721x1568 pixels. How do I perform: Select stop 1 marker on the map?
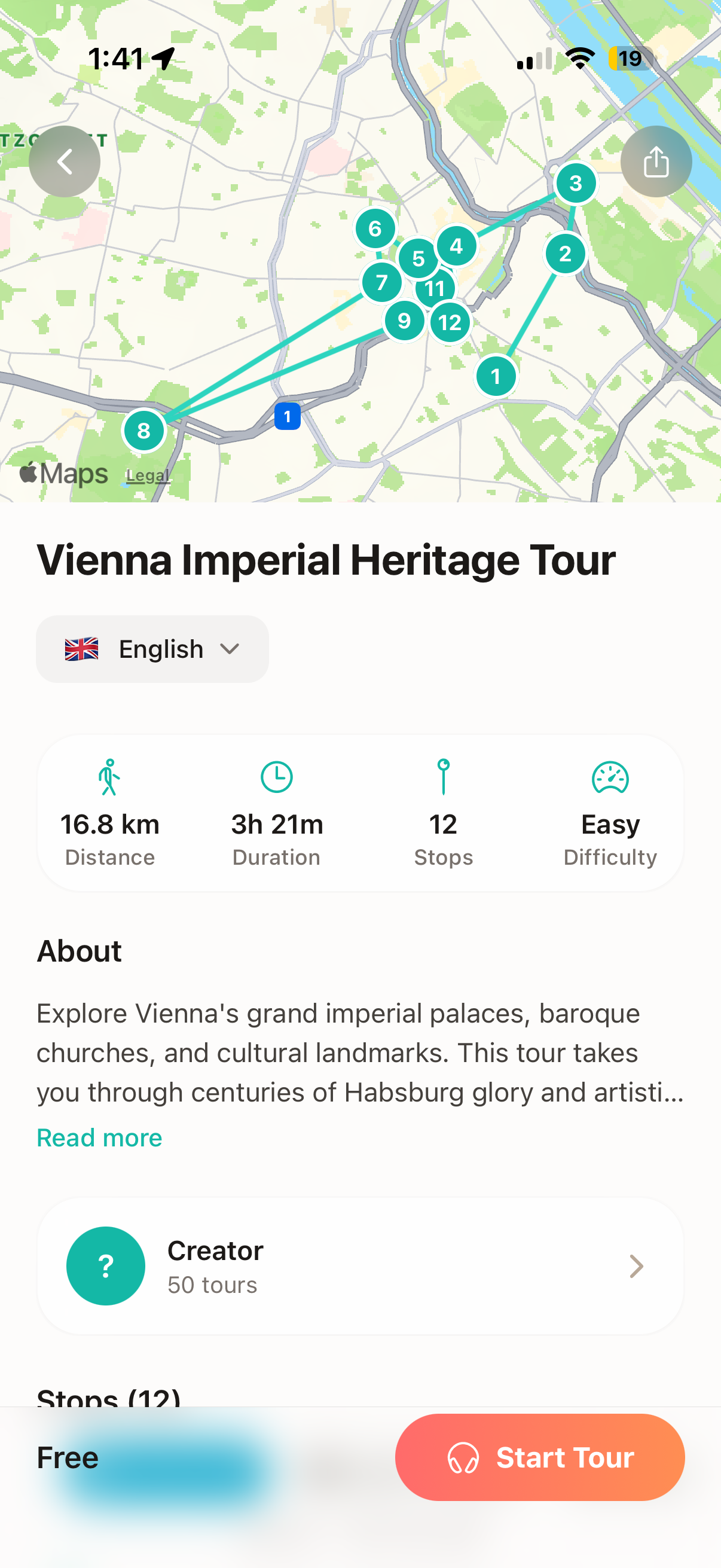[x=496, y=377]
